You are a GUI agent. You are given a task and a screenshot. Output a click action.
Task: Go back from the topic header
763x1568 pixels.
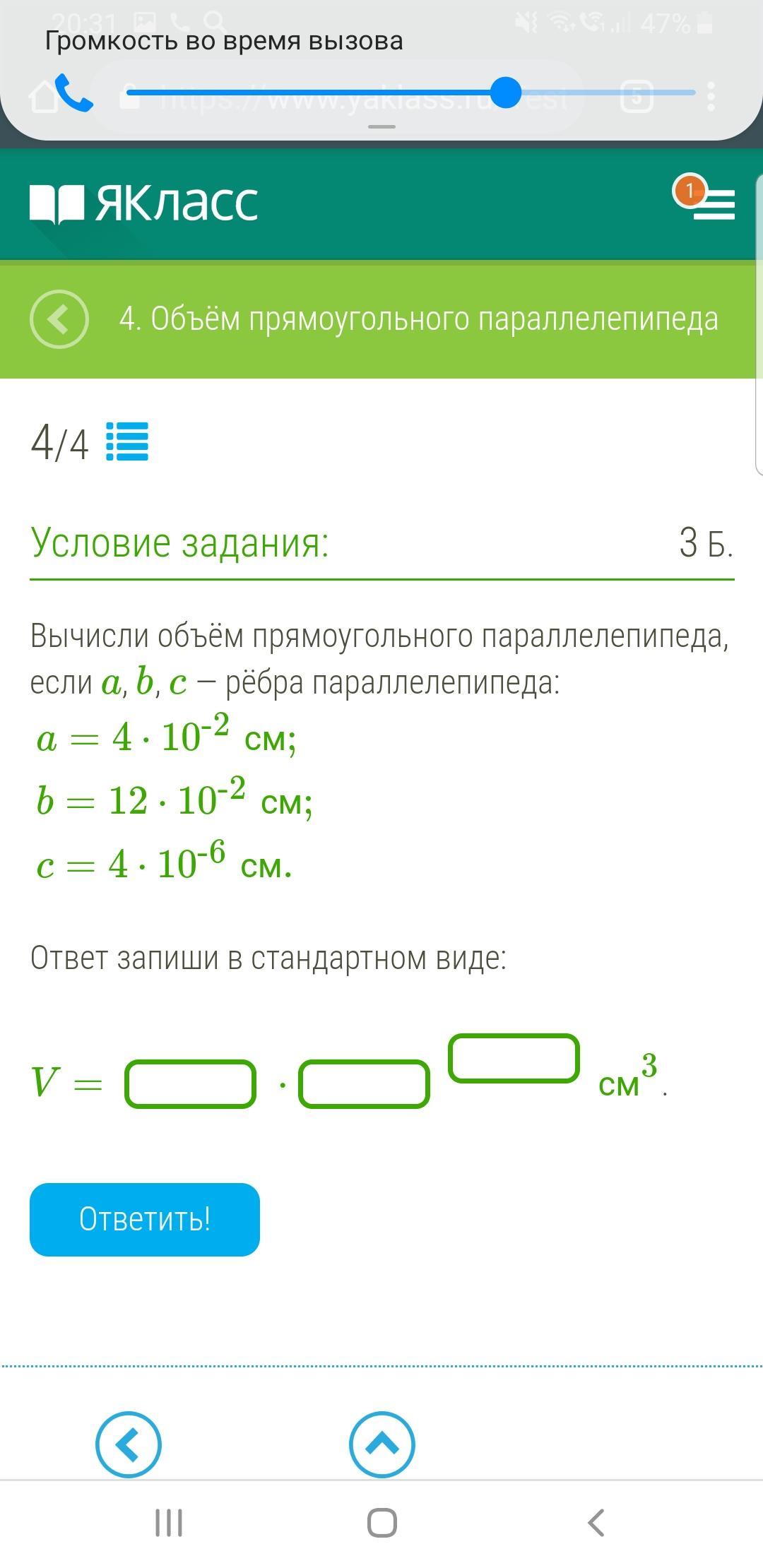59,319
